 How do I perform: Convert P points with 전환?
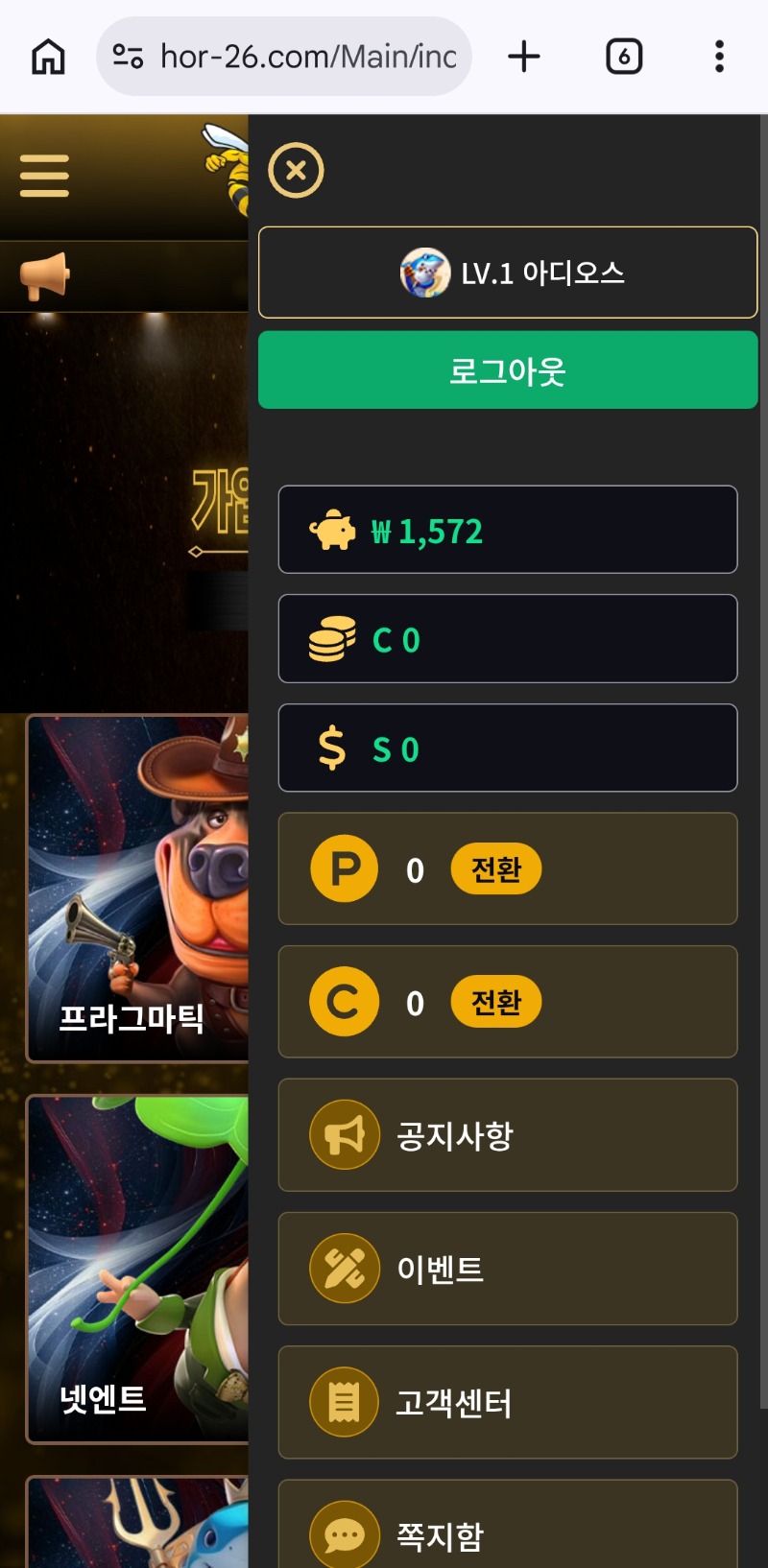tap(495, 869)
